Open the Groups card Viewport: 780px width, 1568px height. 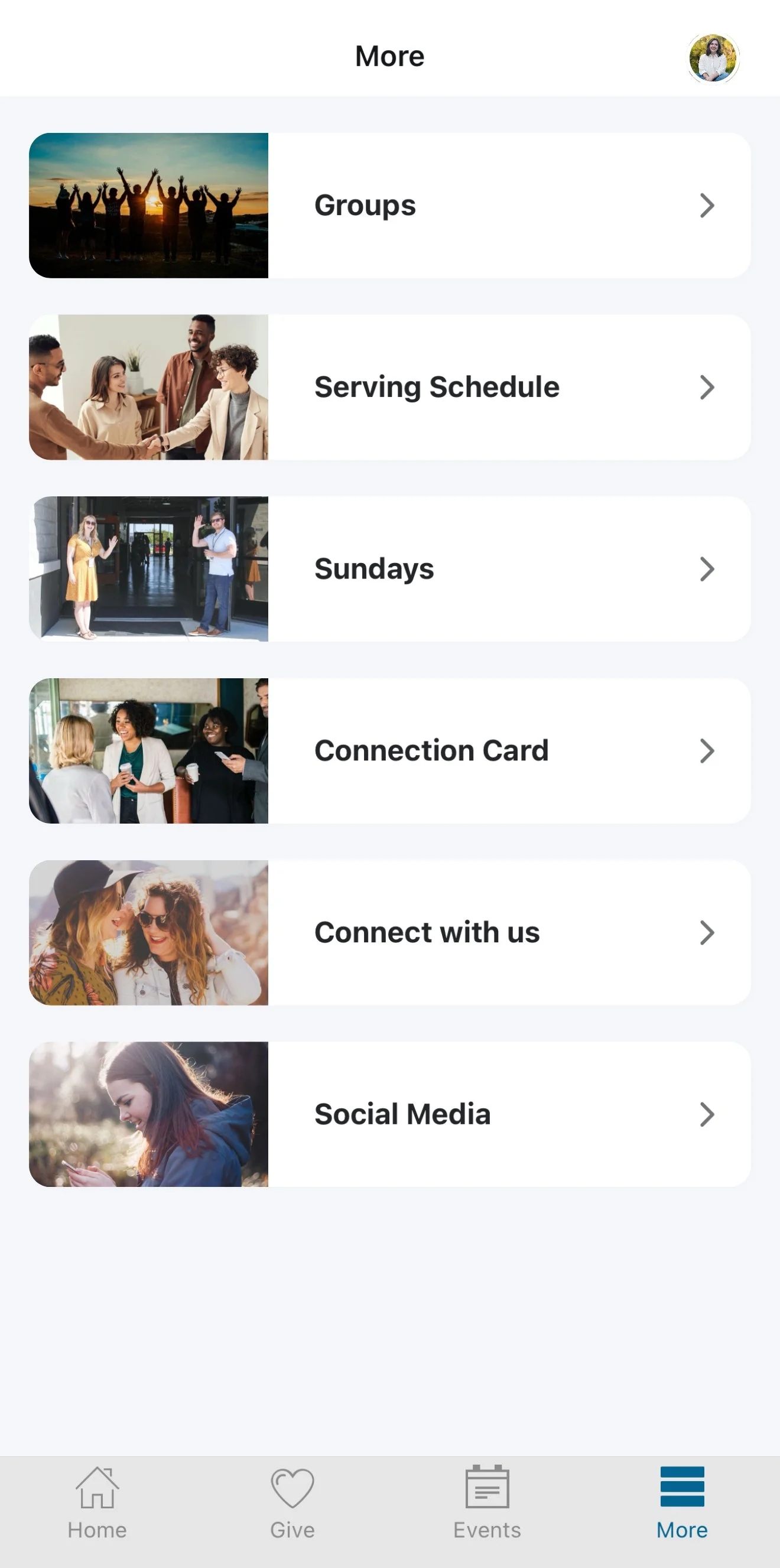(389, 206)
